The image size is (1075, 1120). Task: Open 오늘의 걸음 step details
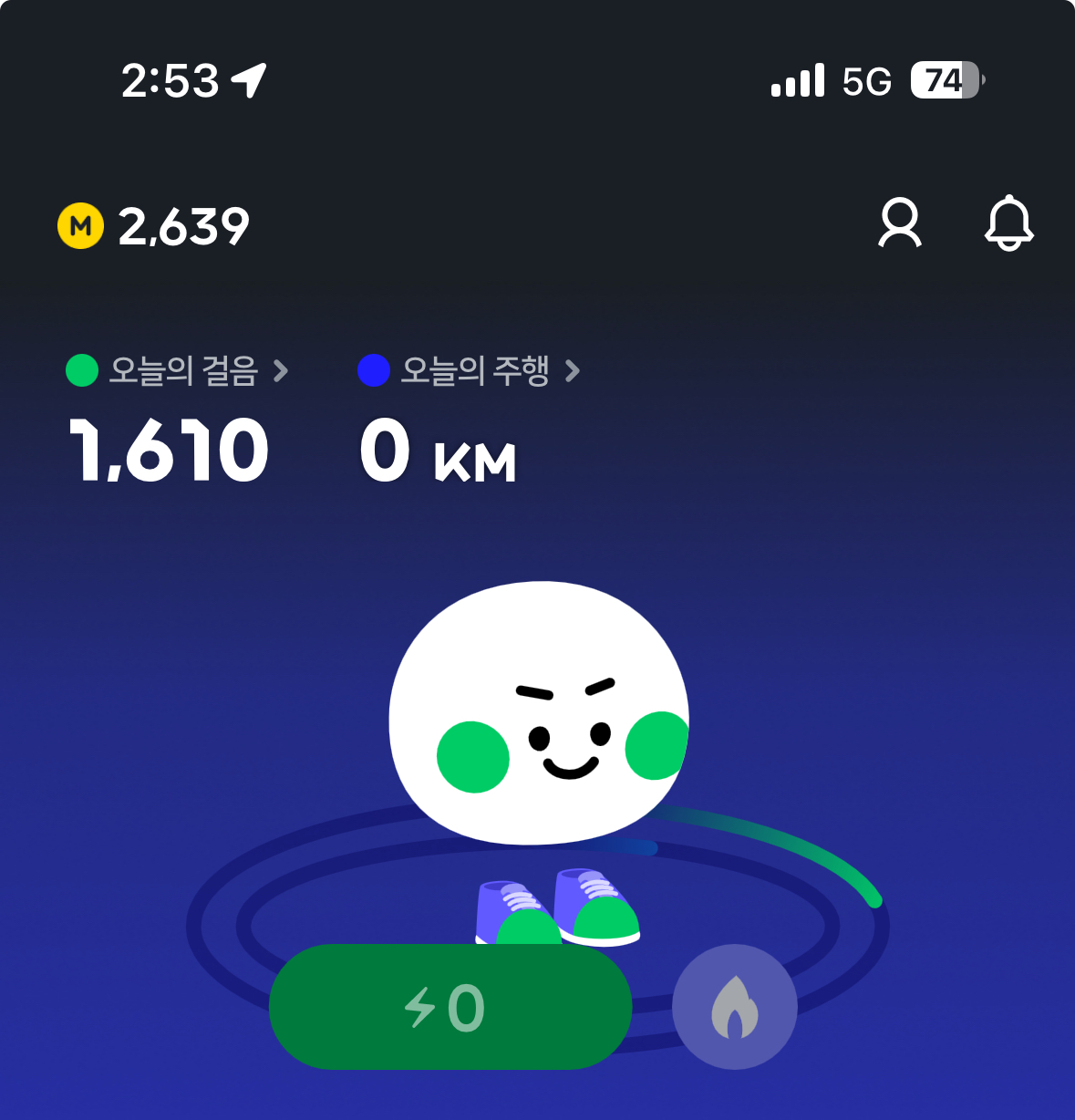point(179,371)
